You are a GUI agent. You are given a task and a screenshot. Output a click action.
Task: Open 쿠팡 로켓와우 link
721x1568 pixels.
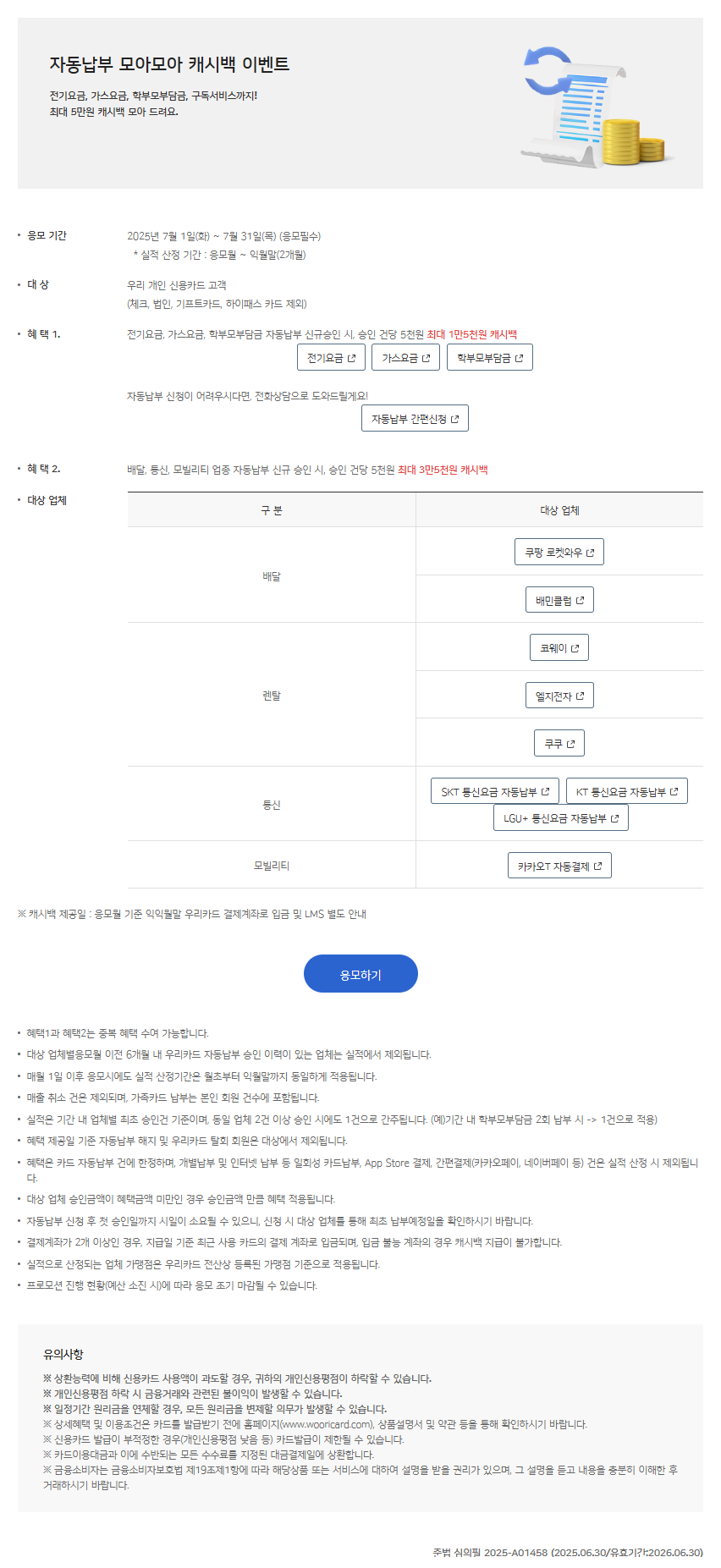[x=559, y=553]
